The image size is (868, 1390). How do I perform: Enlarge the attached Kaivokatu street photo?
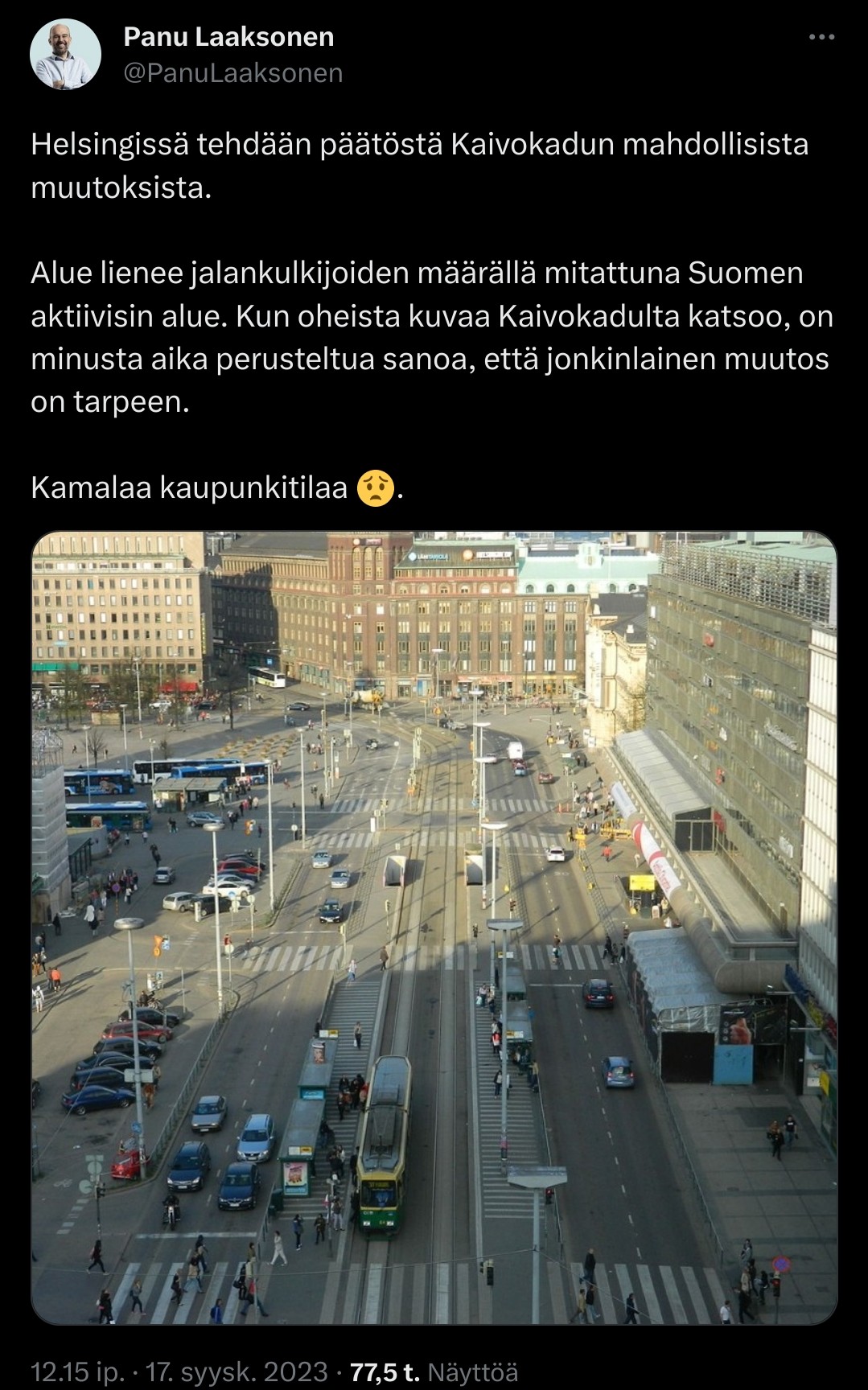click(434, 927)
